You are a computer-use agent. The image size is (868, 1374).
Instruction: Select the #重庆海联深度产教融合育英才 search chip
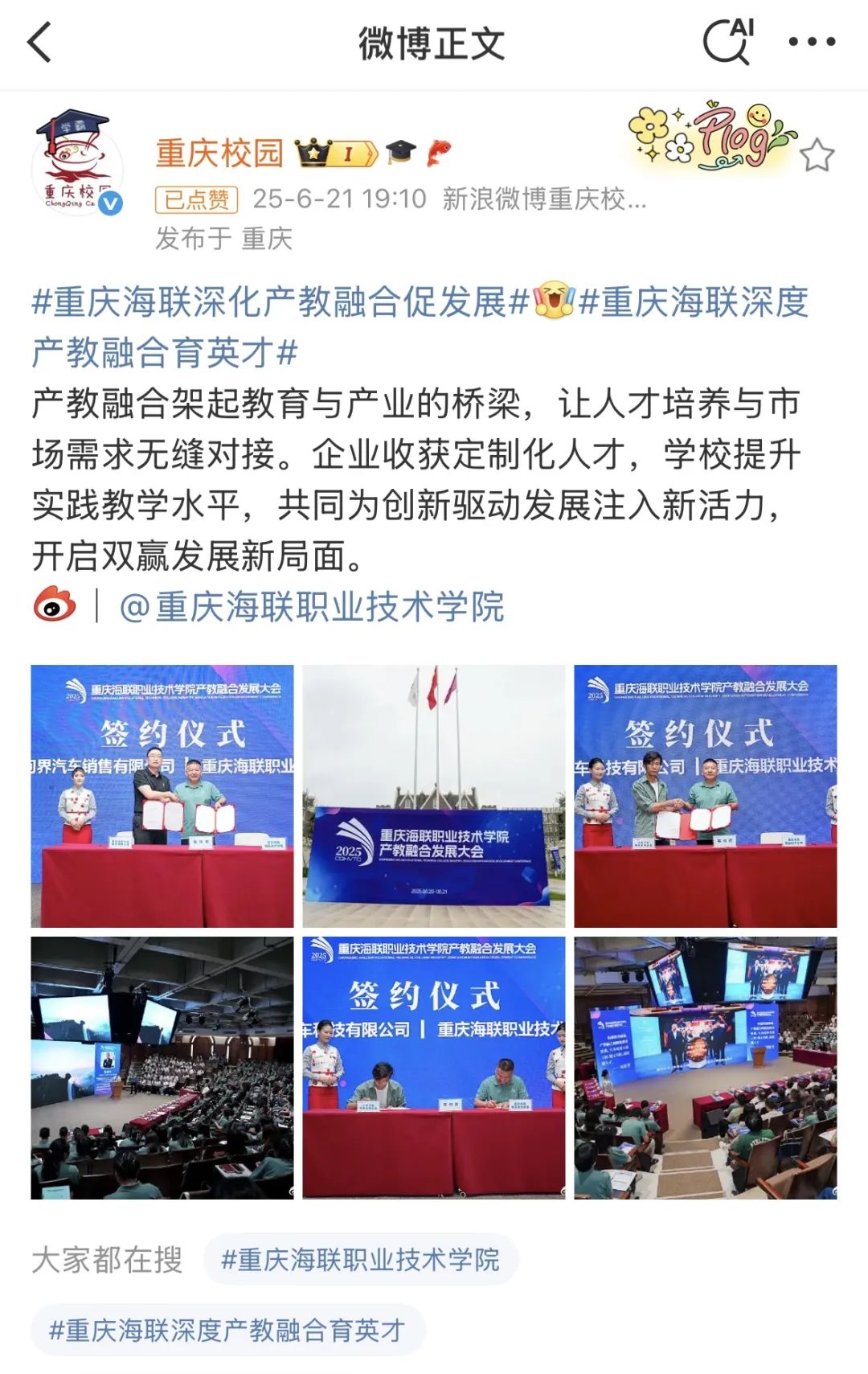(227, 1331)
